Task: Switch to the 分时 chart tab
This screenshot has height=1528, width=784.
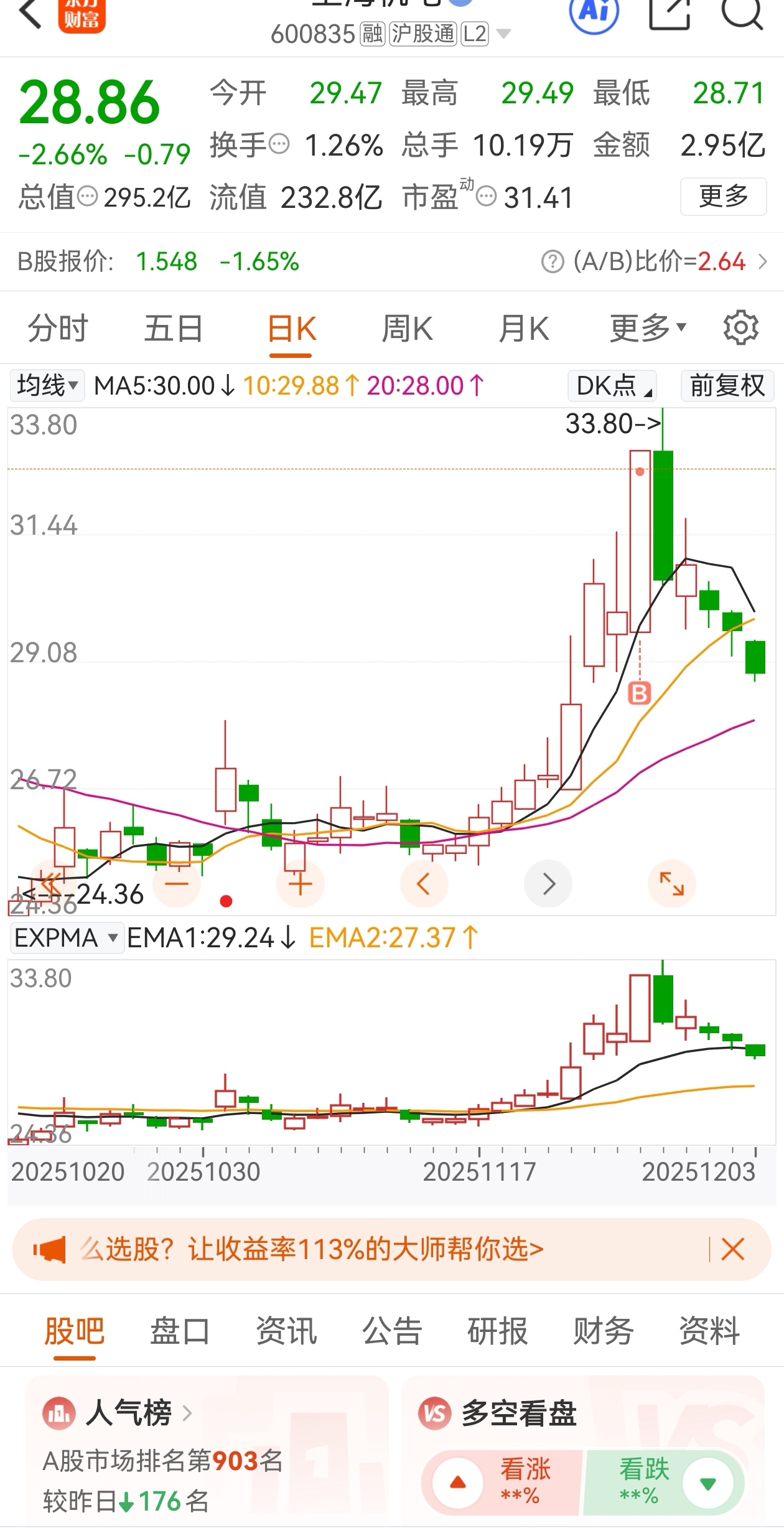Action: 58,329
